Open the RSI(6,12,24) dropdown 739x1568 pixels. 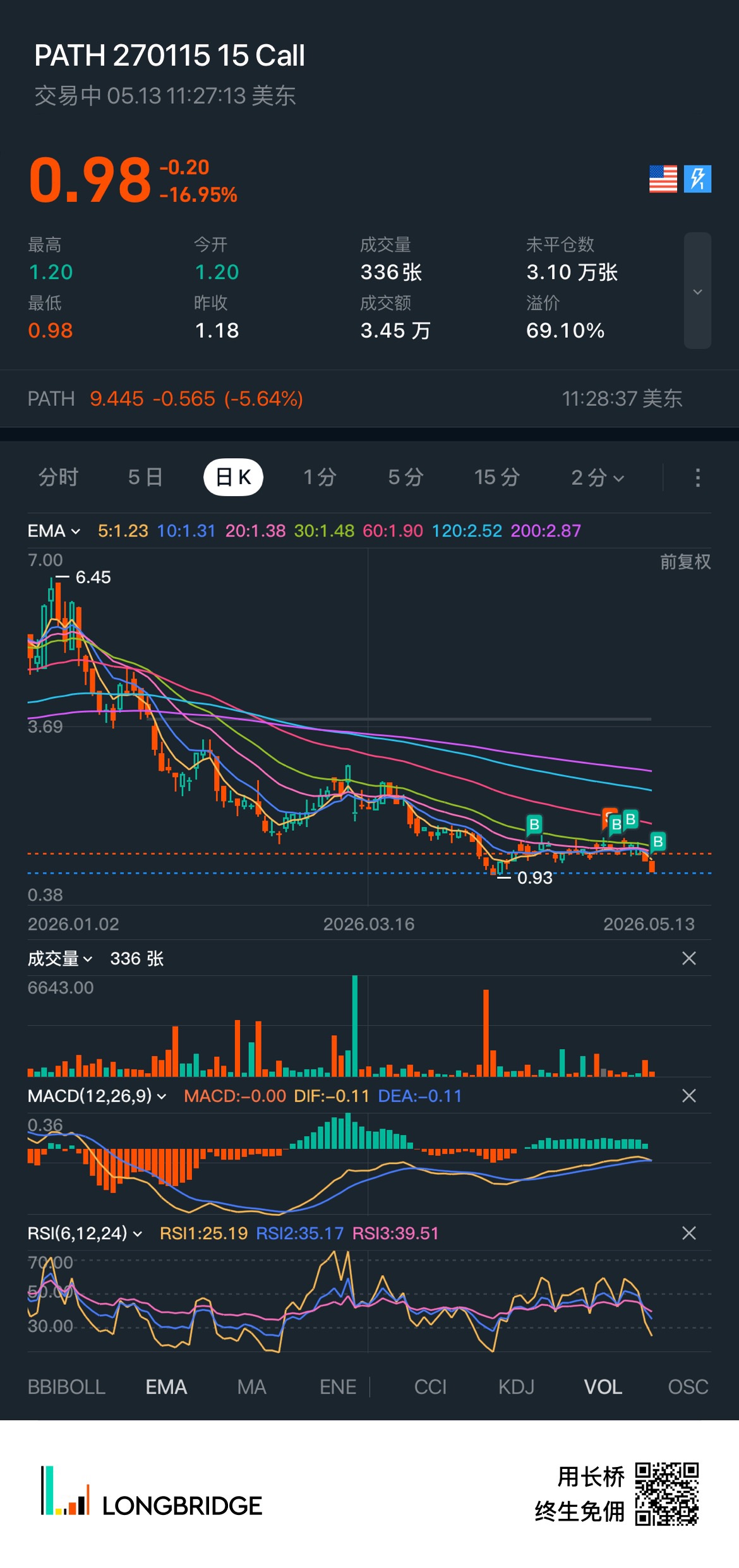point(85,1233)
